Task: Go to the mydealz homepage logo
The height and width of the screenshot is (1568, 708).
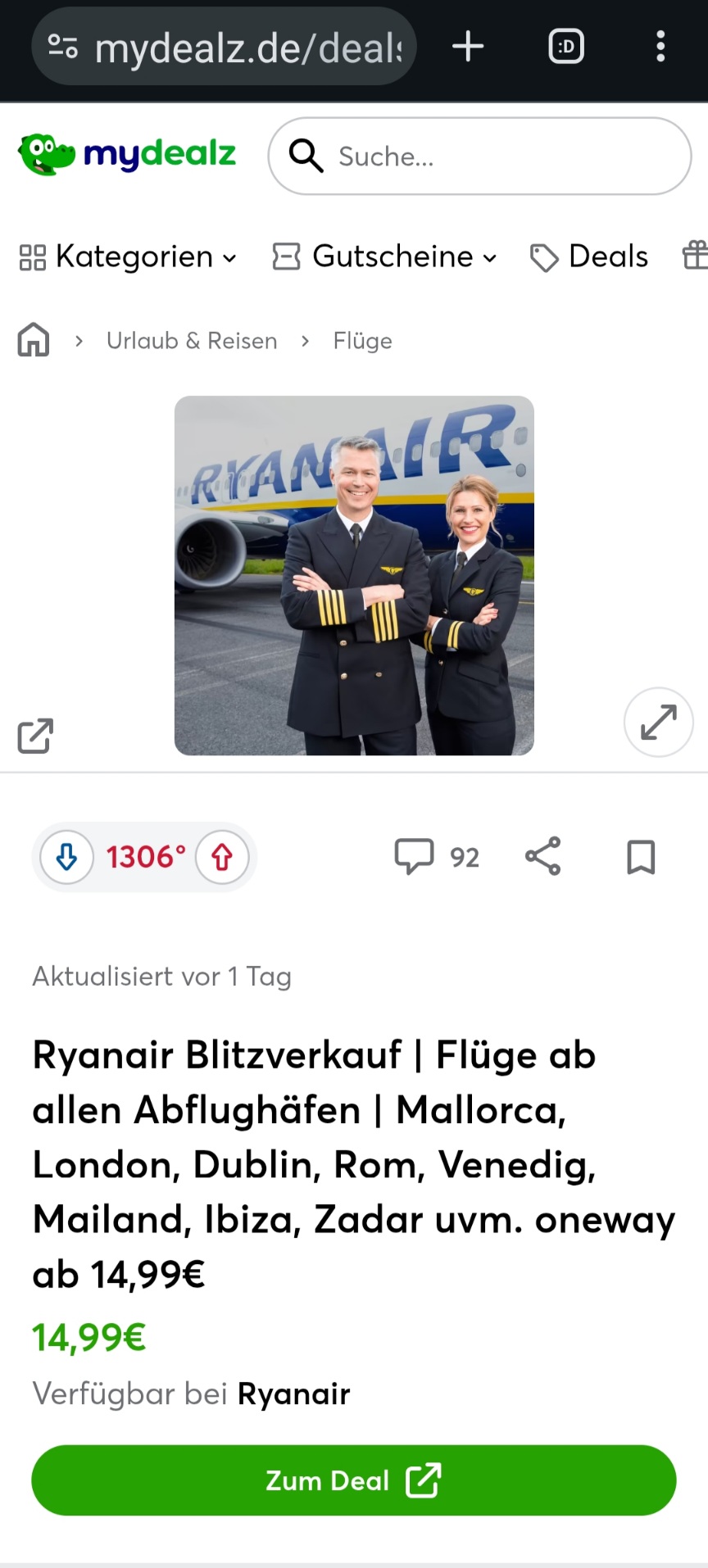Action: click(128, 154)
